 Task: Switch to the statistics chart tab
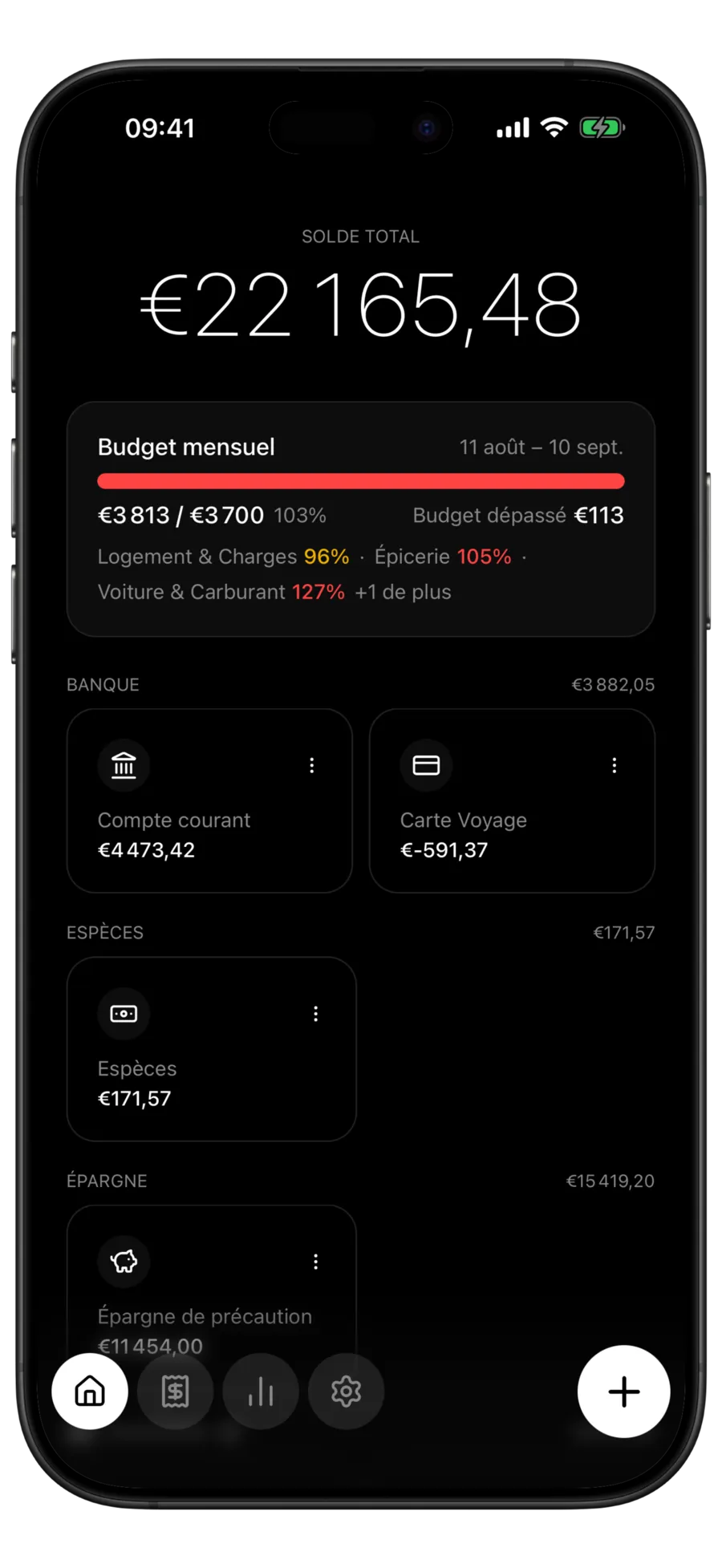[x=261, y=1392]
